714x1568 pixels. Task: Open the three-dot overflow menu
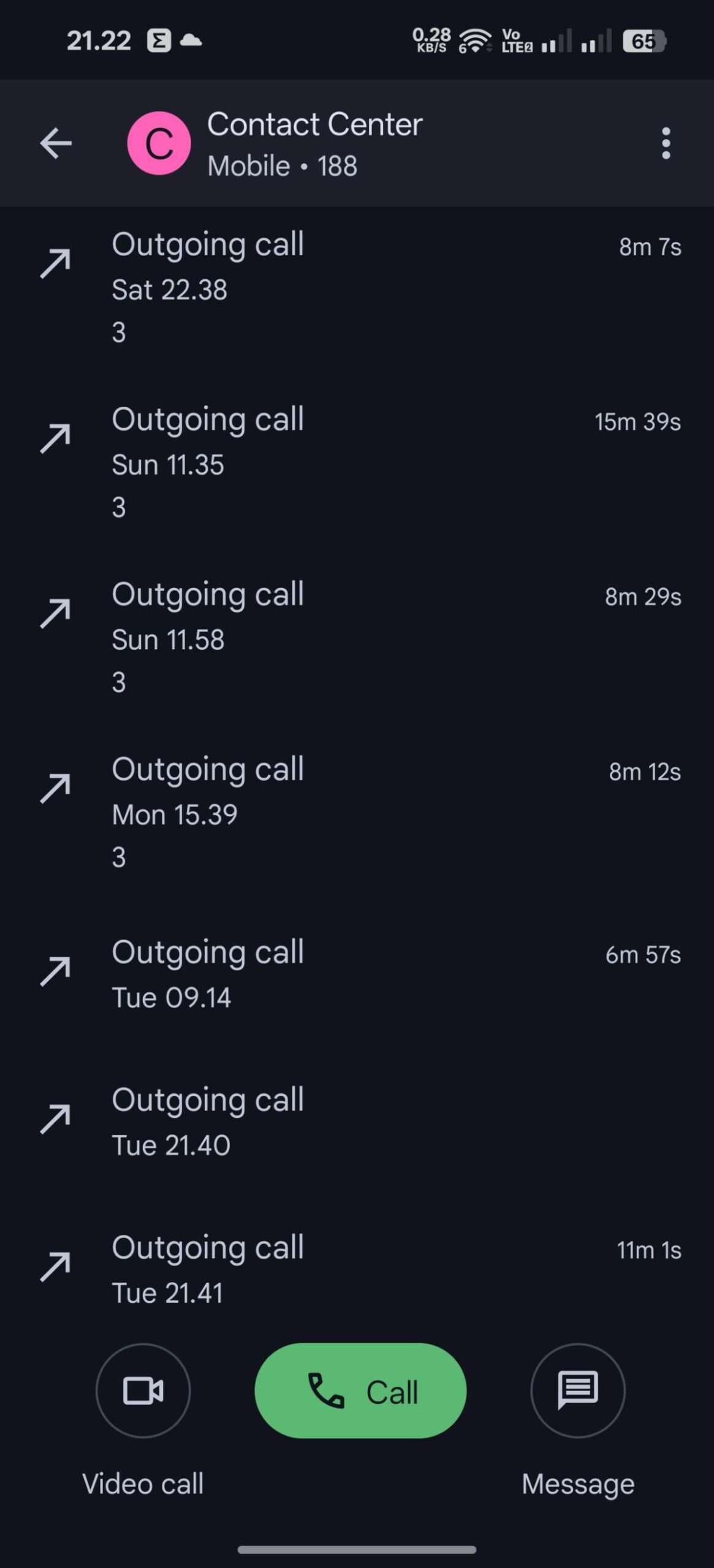click(x=666, y=143)
